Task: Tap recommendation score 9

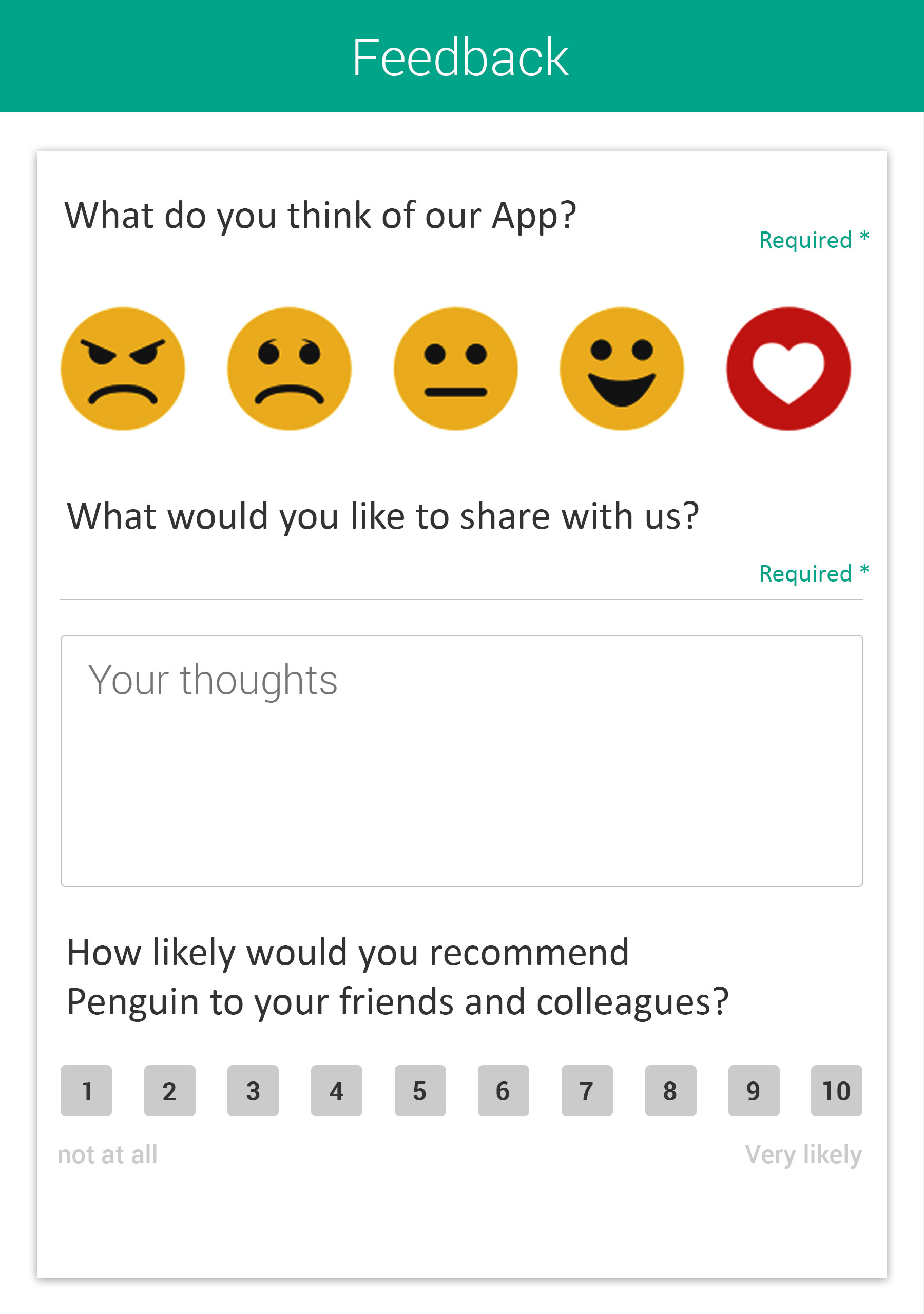Action: tap(754, 1090)
